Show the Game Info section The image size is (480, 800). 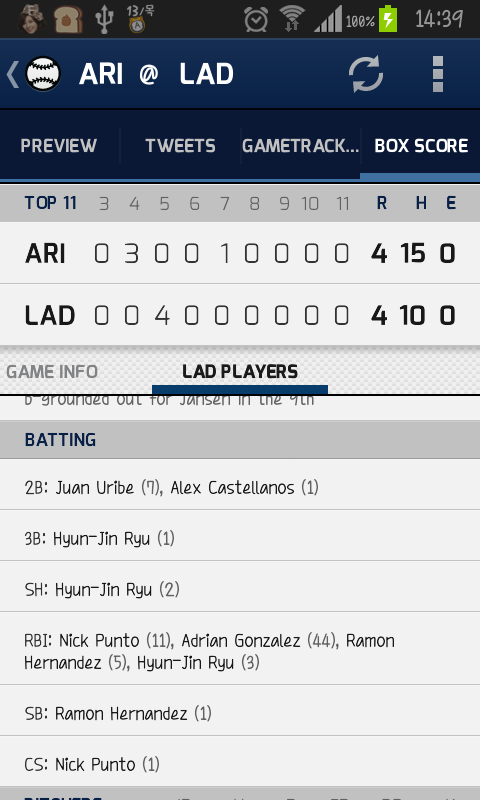[x=52, y=371]
